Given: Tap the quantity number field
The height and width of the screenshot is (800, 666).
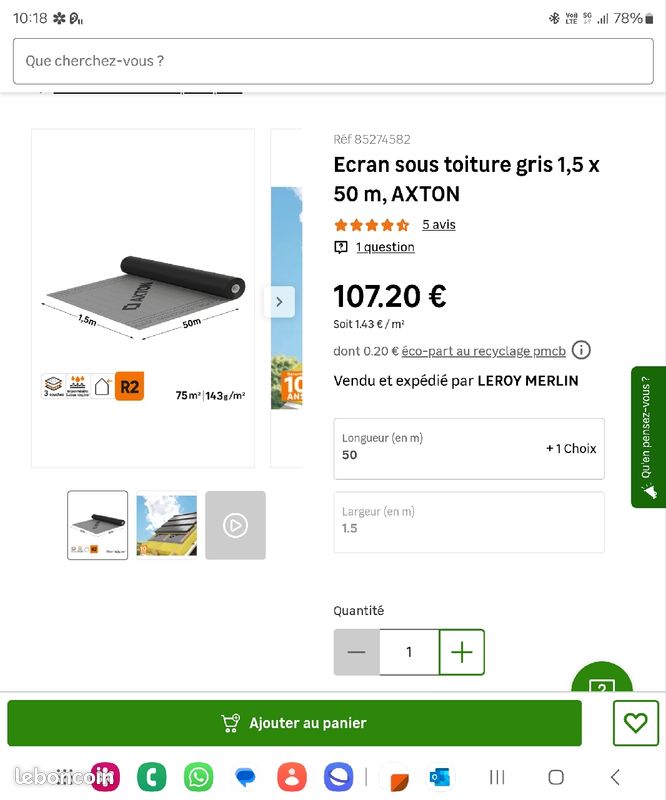Looking at the screenshot, I should click(408, 652).
